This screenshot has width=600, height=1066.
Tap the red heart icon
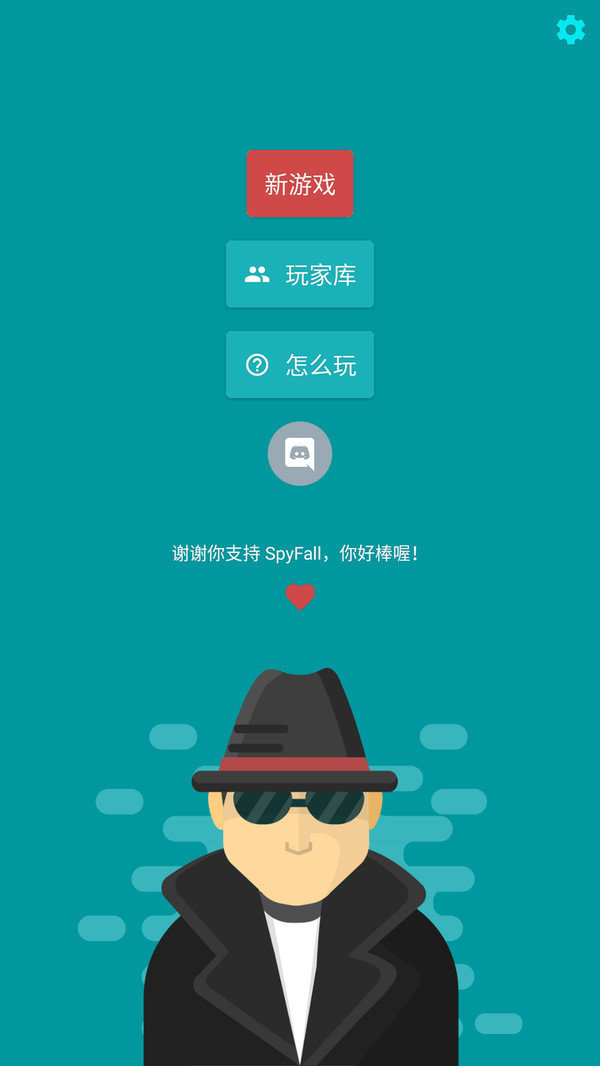coord(300,597)
